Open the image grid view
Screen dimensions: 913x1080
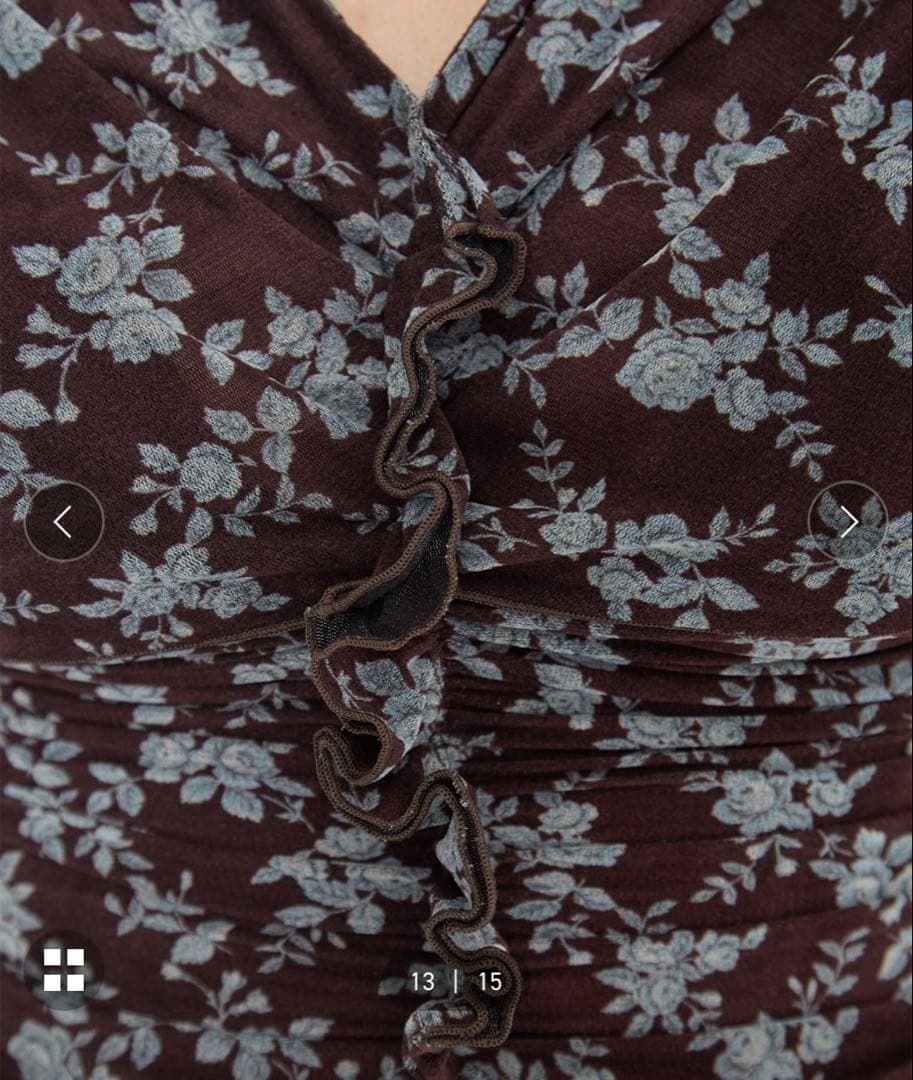[x=63, y=970]
